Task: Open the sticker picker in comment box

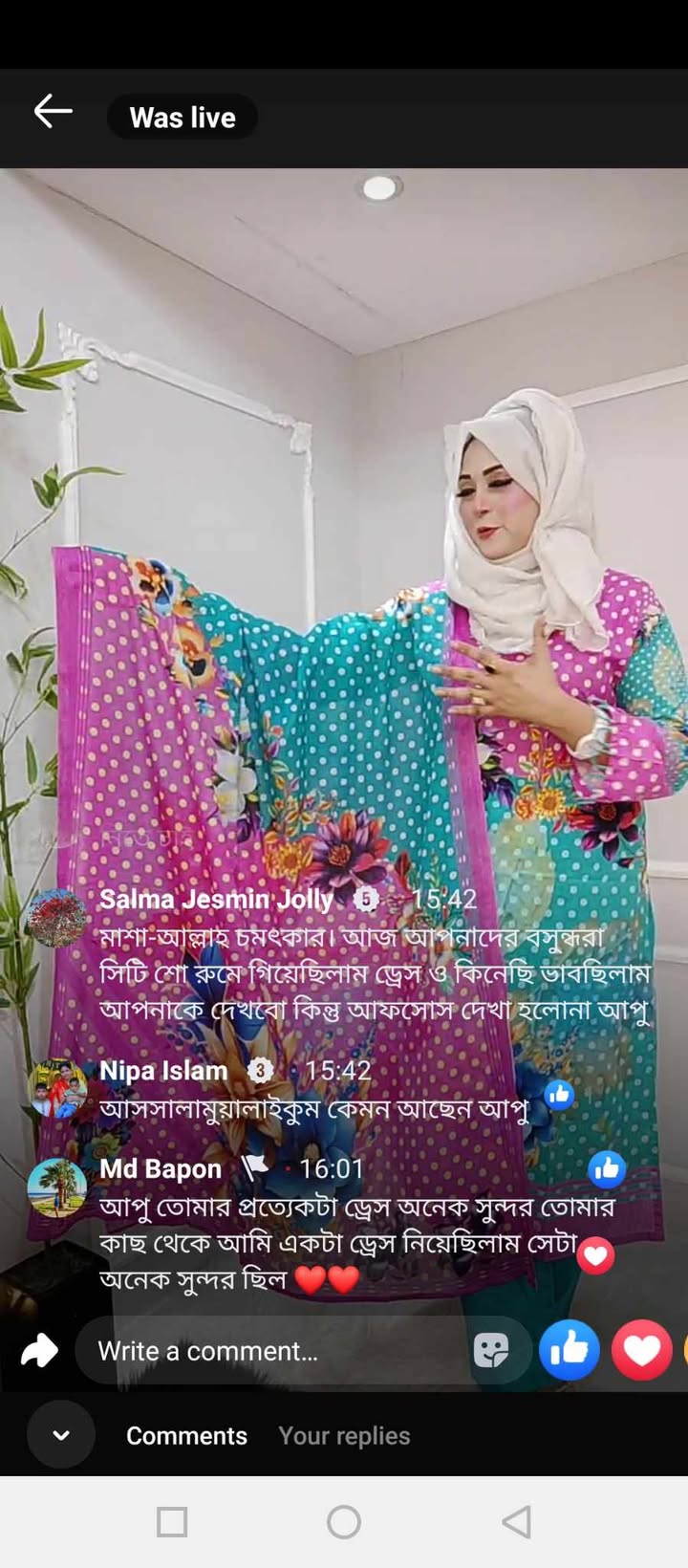Action: point(491,1351)
